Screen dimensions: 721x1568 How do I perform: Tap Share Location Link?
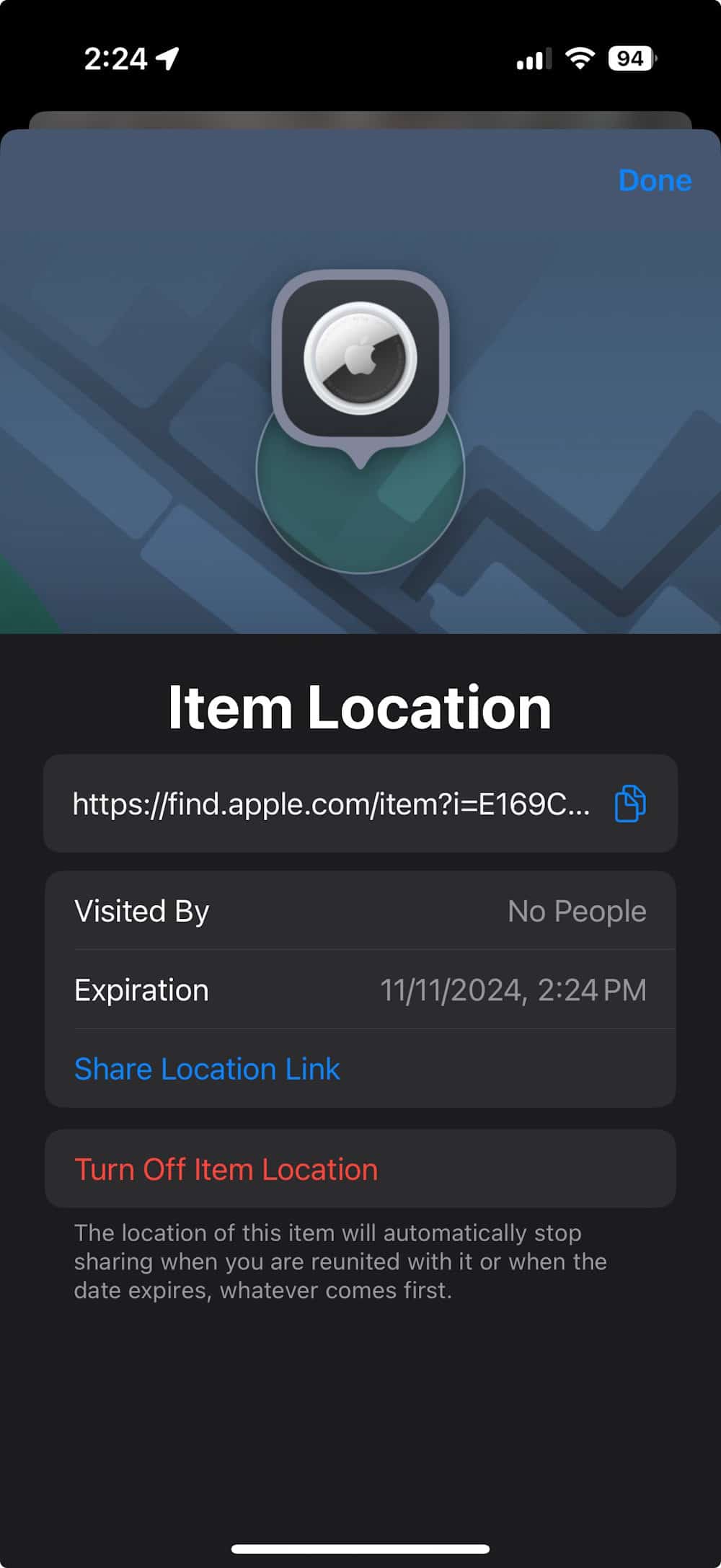tap(207, 1069)
